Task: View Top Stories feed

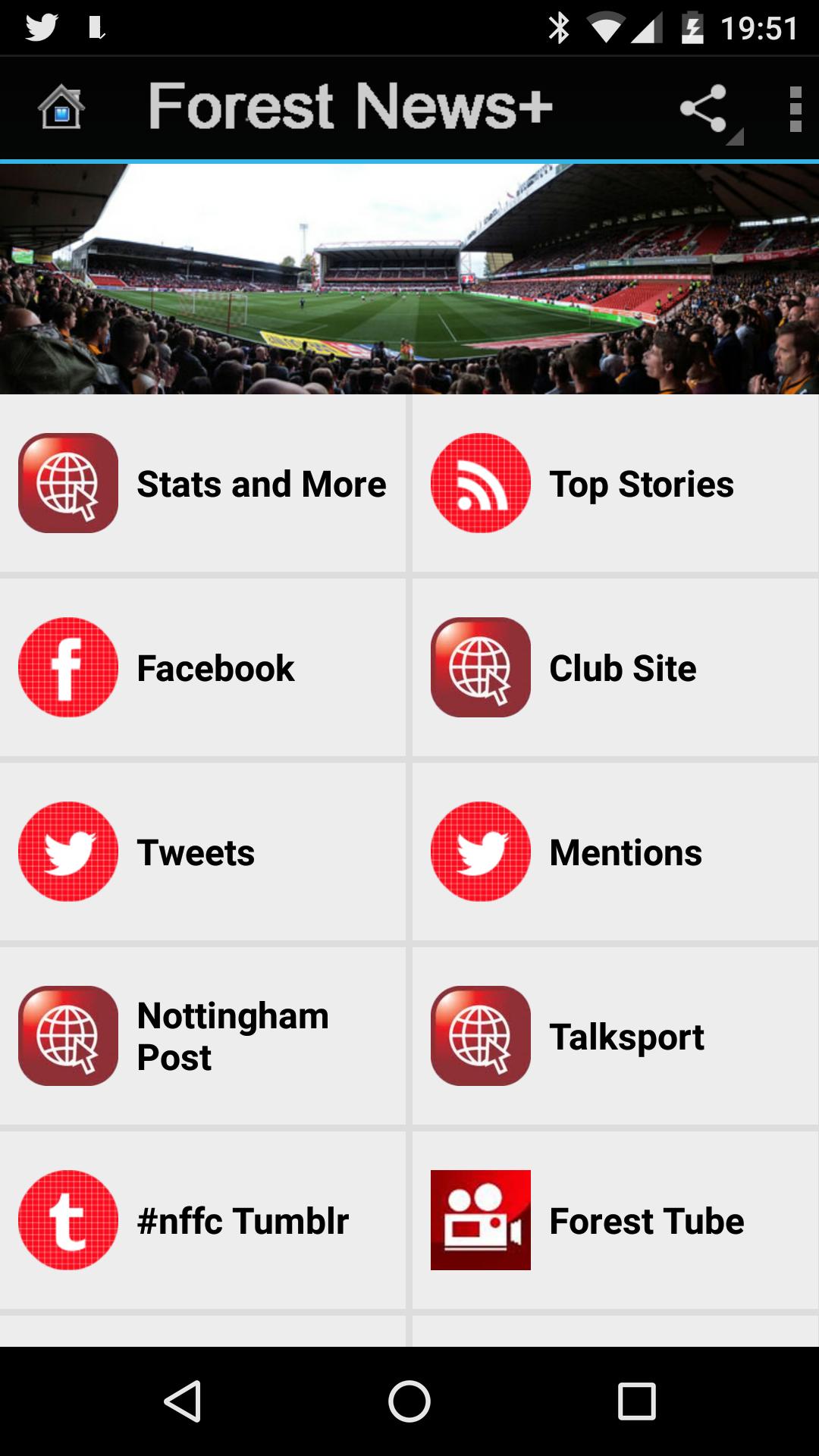Action: [614, 484]
